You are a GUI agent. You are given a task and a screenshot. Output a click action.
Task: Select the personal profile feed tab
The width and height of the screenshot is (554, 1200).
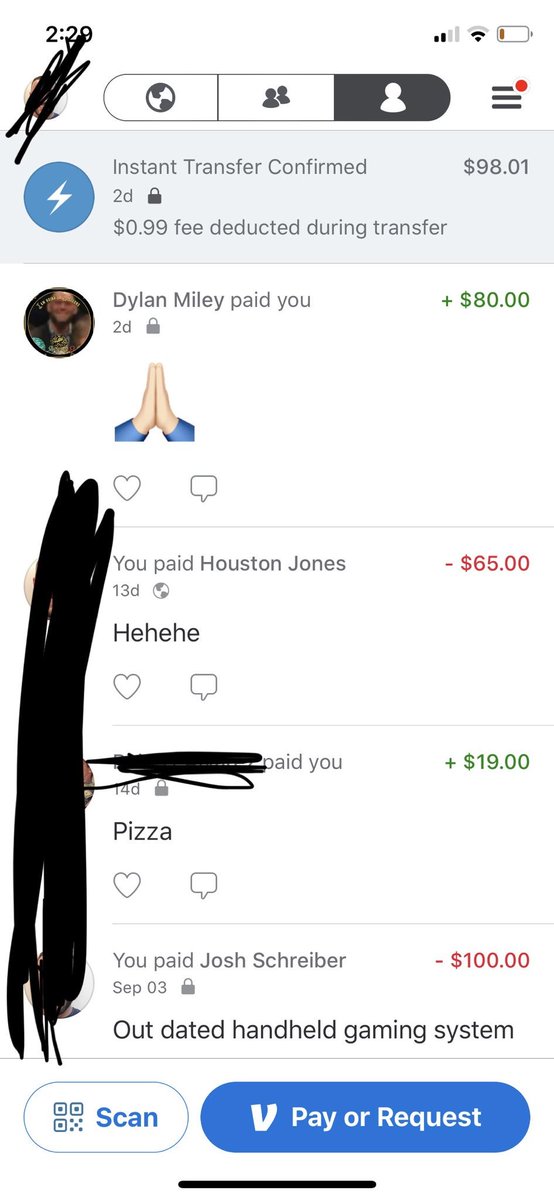coord(392,97)
